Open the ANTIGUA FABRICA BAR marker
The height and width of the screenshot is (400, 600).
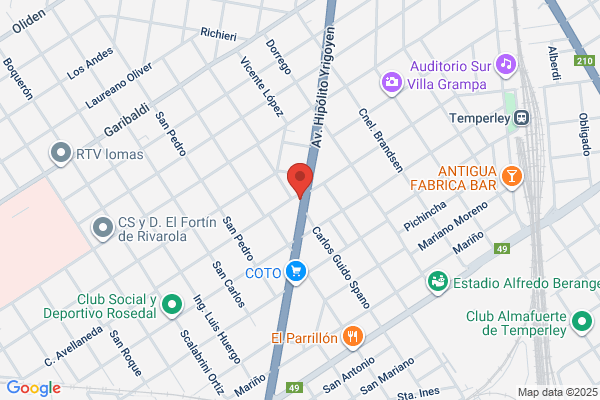click(512, 177)
